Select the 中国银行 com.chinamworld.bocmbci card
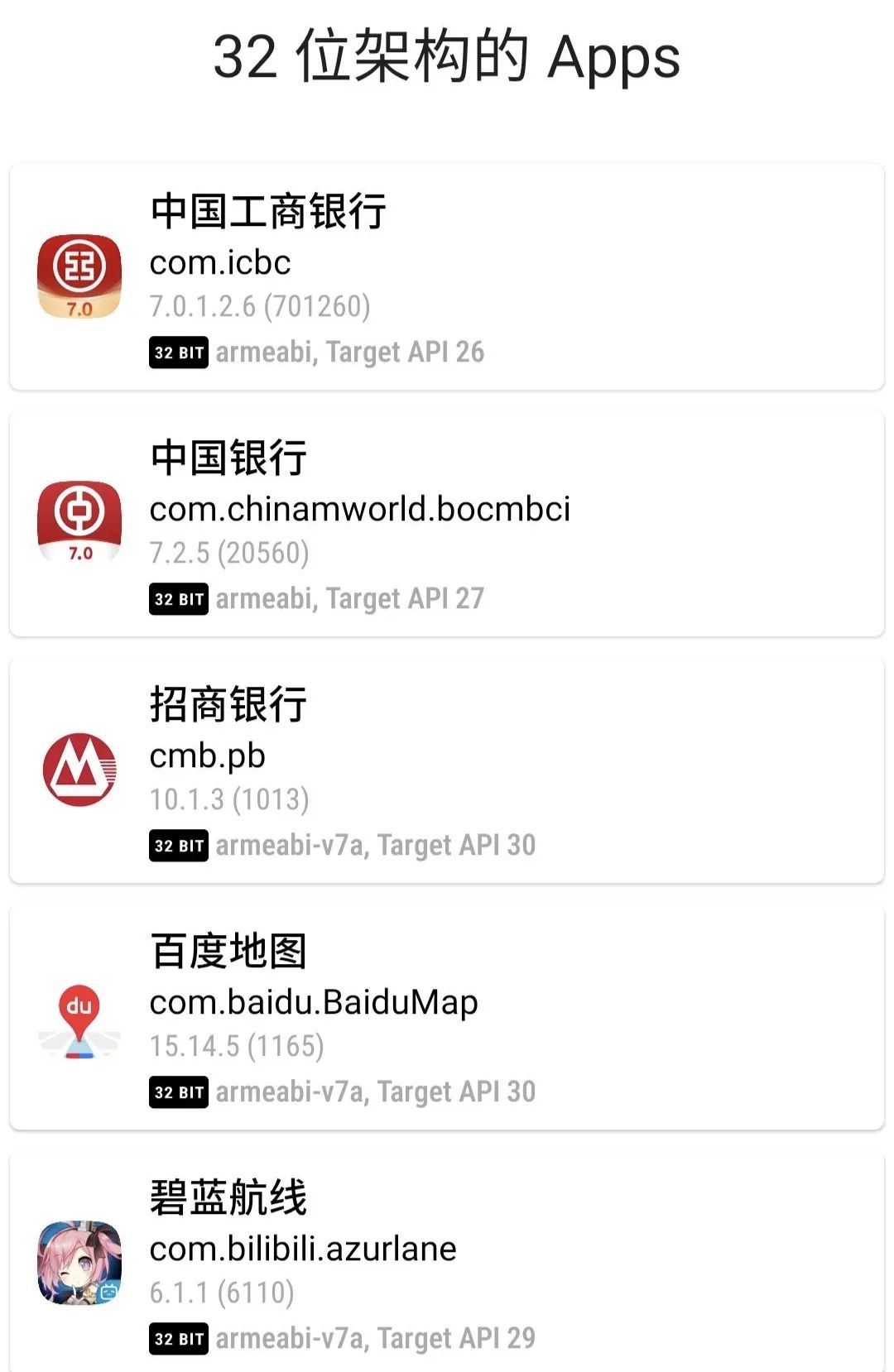 [x=447, y=524]
